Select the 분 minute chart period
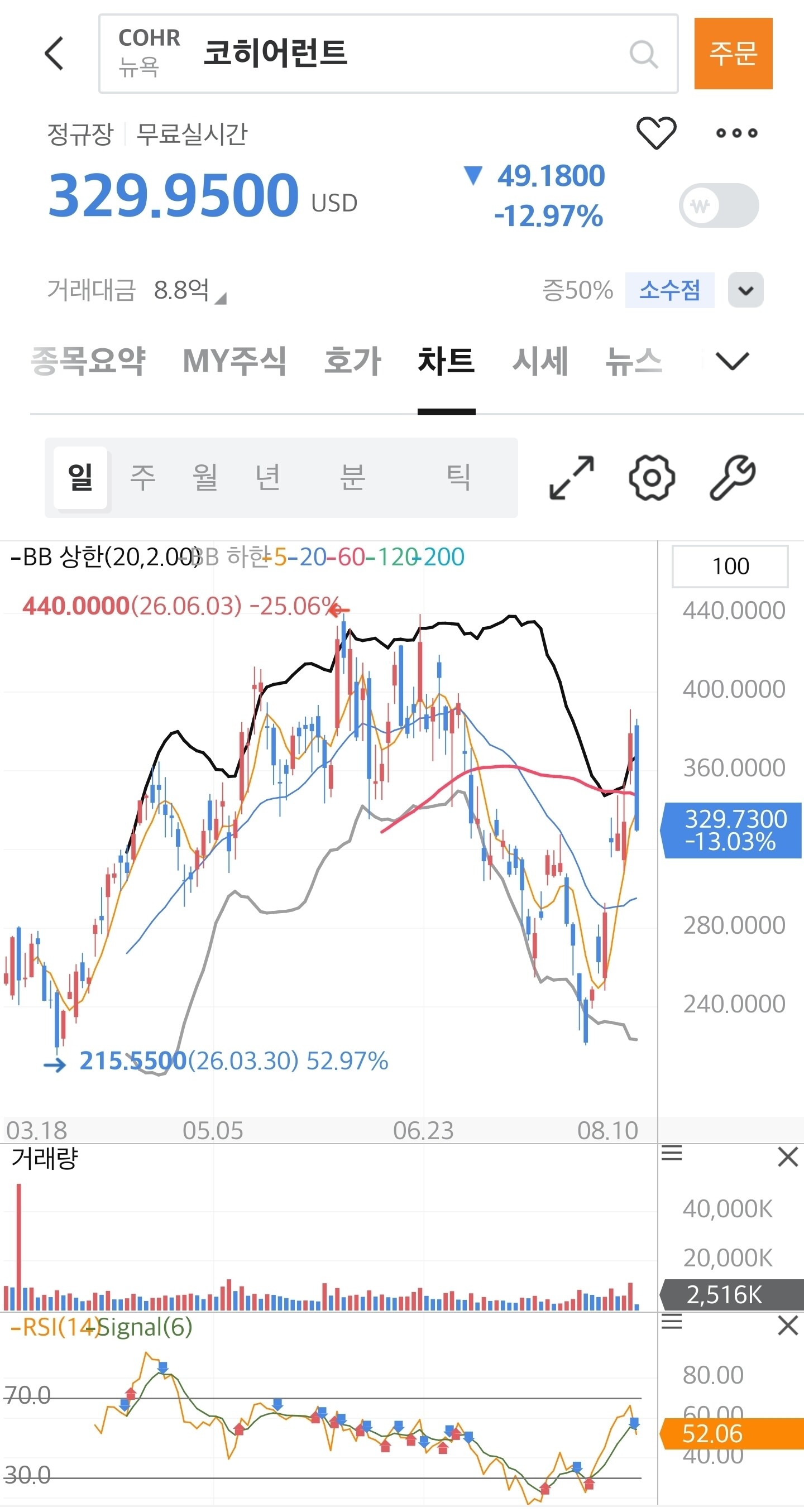Image resolution: width=804 pixels, height=1512 pixels. click(x=353, y=477)
